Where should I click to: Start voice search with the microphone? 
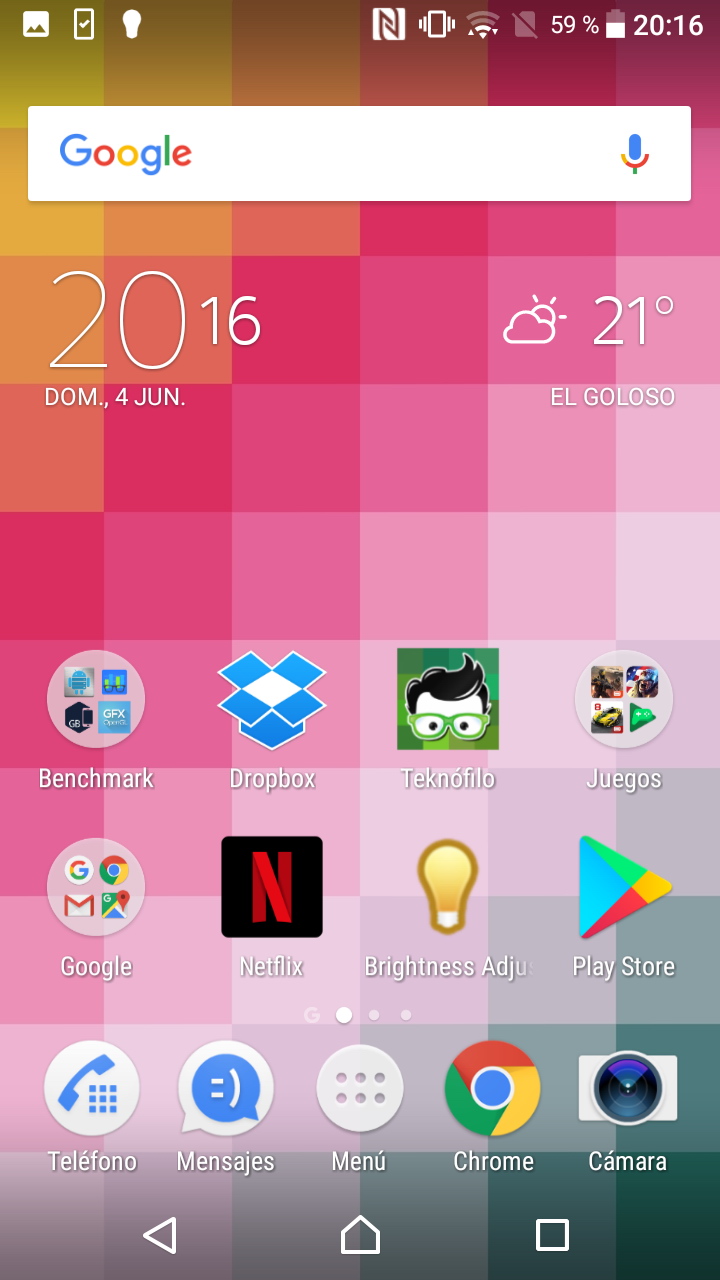pos(634,154)
